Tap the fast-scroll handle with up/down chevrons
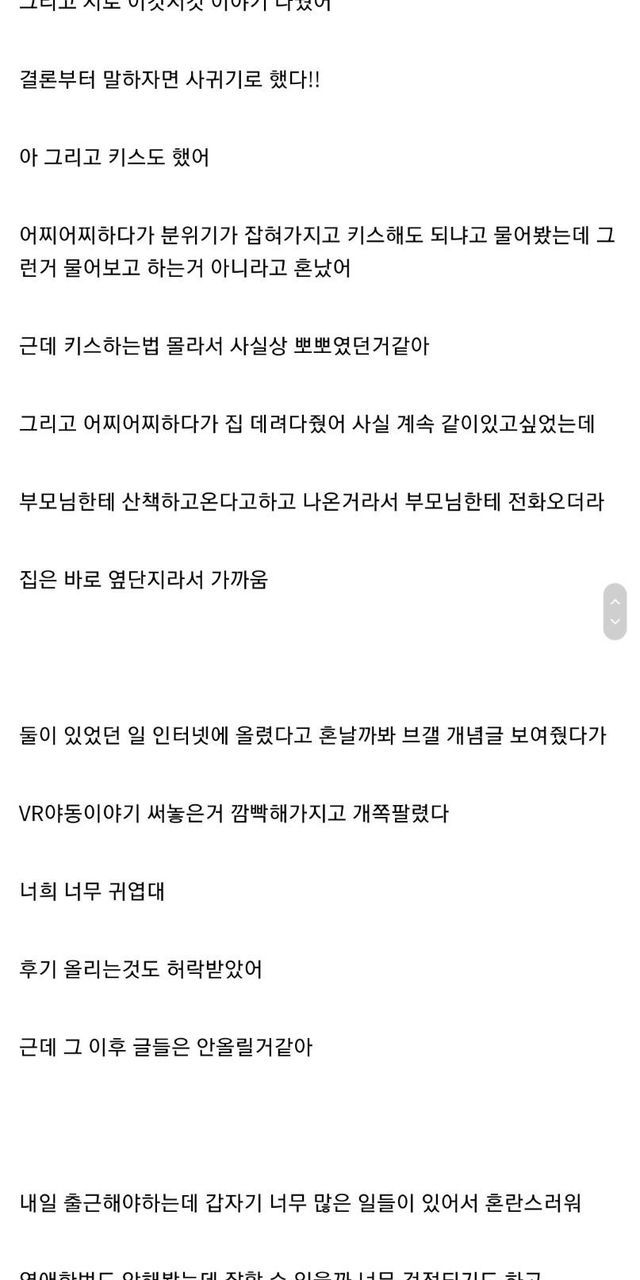 615,611
